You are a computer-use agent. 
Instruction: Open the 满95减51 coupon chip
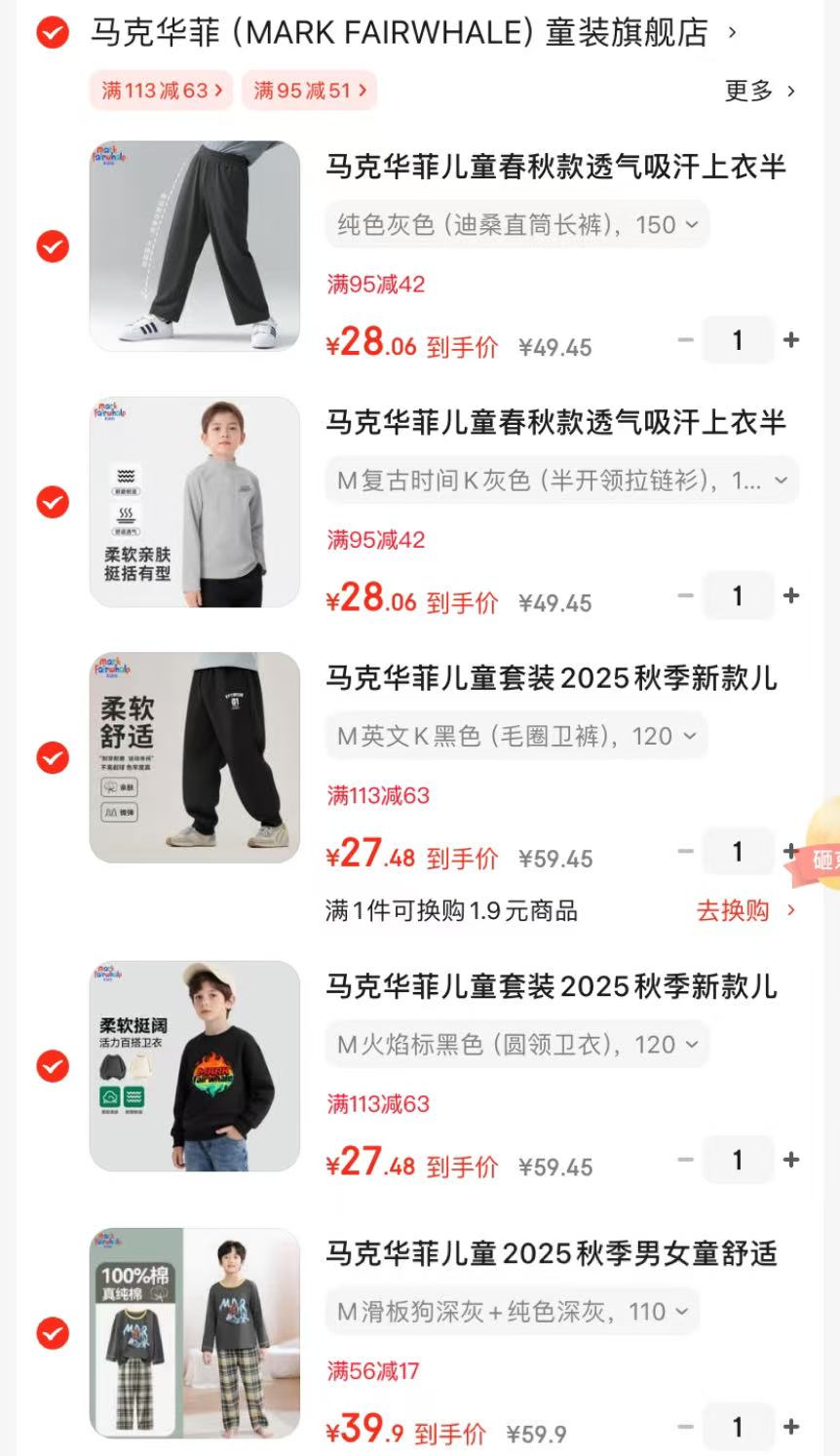309,91
